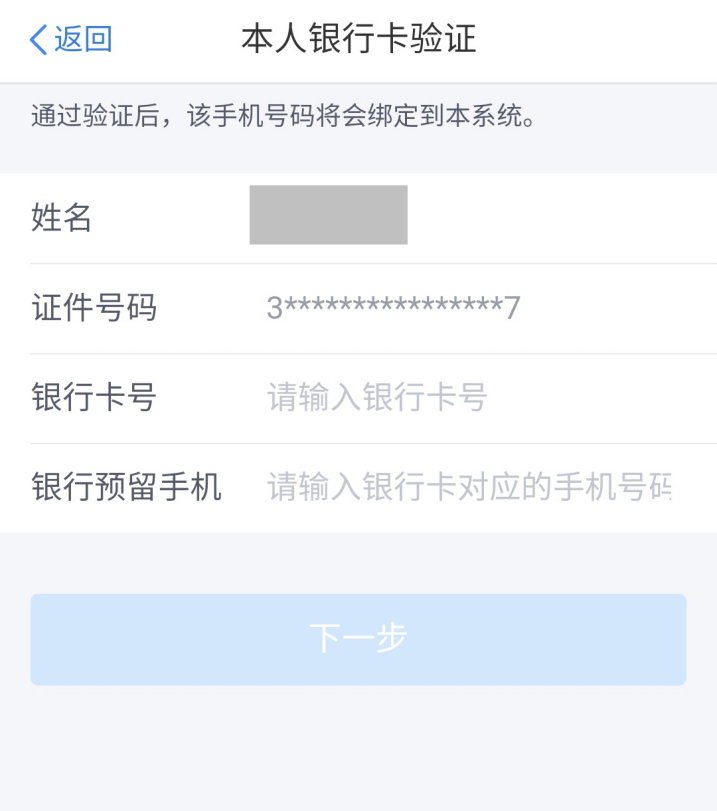Select the 银行预留手机 phone number field
Viewport: 717px width, 811px height.
(x=470, y=488)
